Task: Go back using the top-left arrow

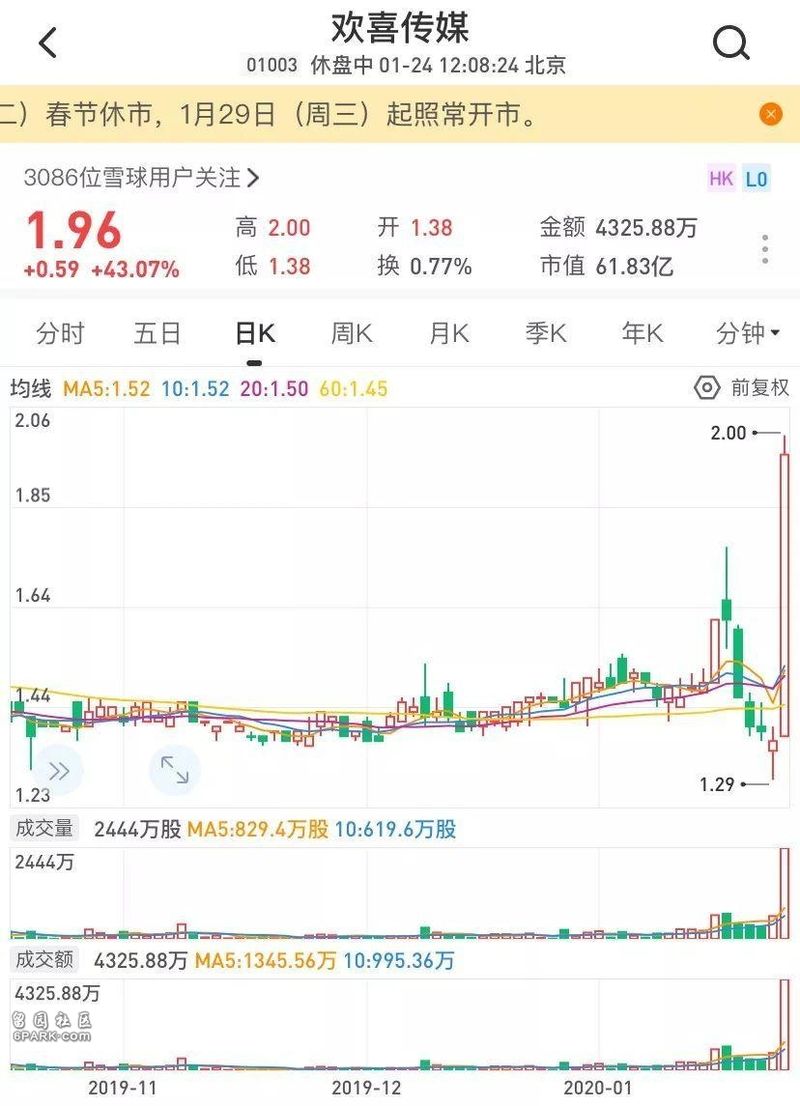Action: 47,43
